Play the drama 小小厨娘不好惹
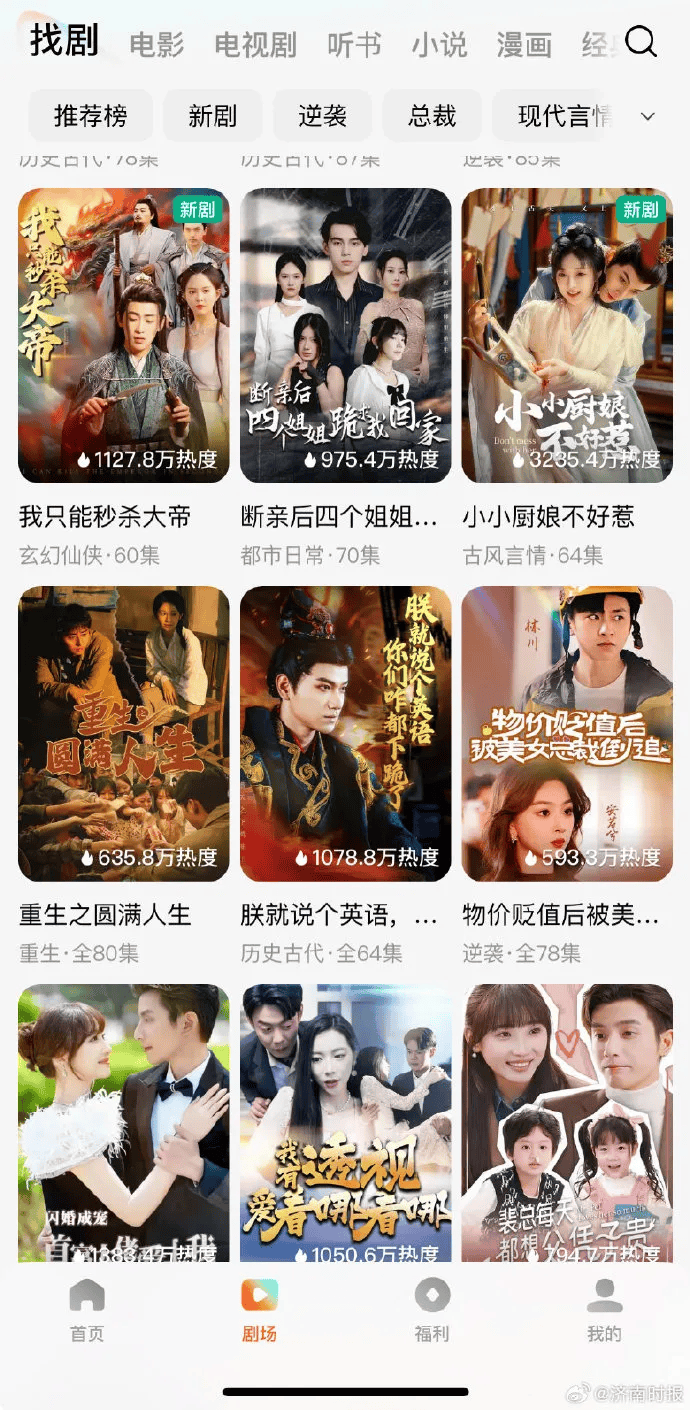 (x=567, y=335)
